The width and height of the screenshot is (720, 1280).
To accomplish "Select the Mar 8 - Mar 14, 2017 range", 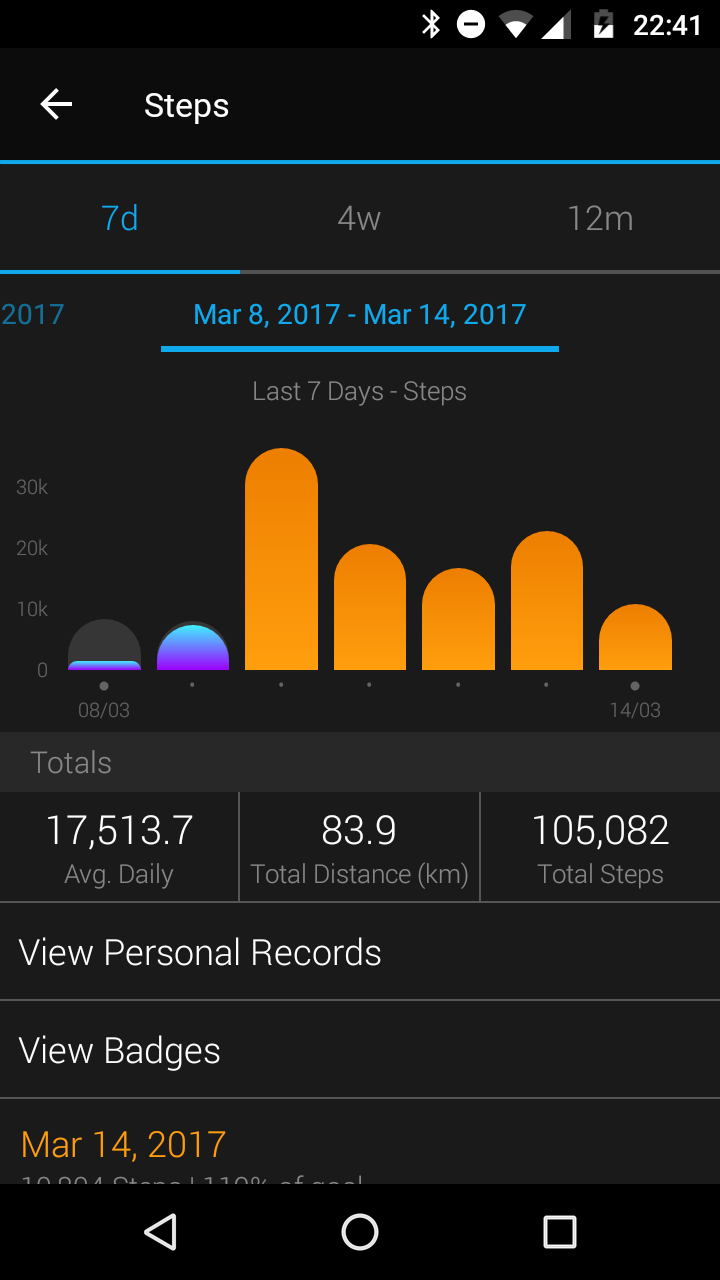I will pos(360,314).
